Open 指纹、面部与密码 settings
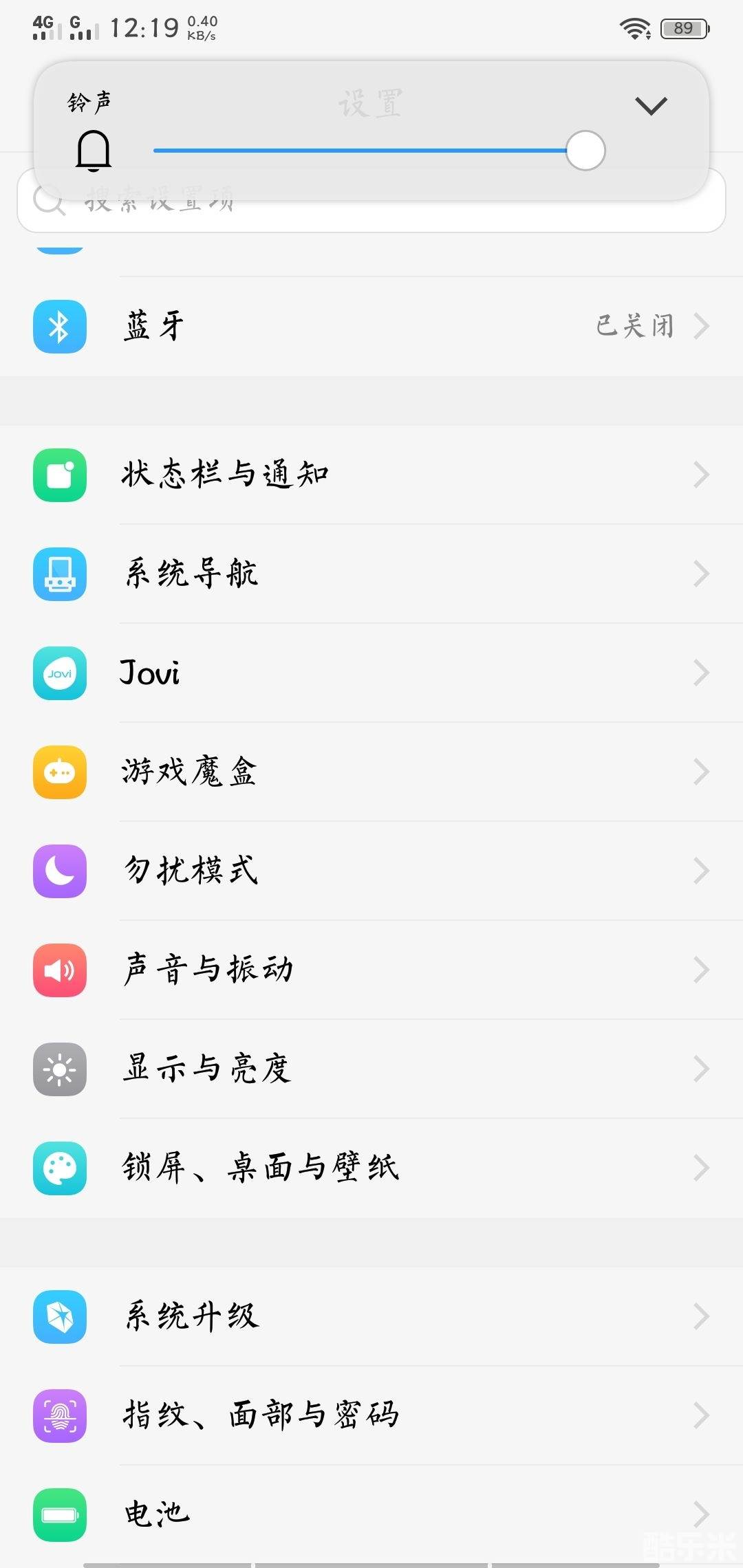 click(371, 1415)
